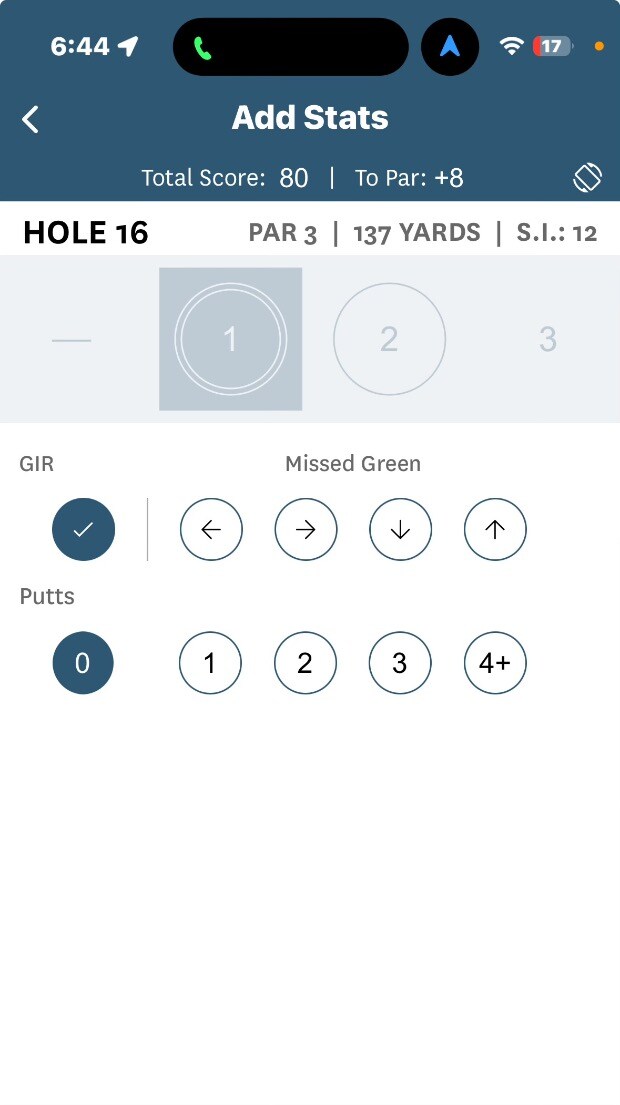The image size is (620, 1105).
Task: Mark missed green long with up arrow
Action: [495, 530]
